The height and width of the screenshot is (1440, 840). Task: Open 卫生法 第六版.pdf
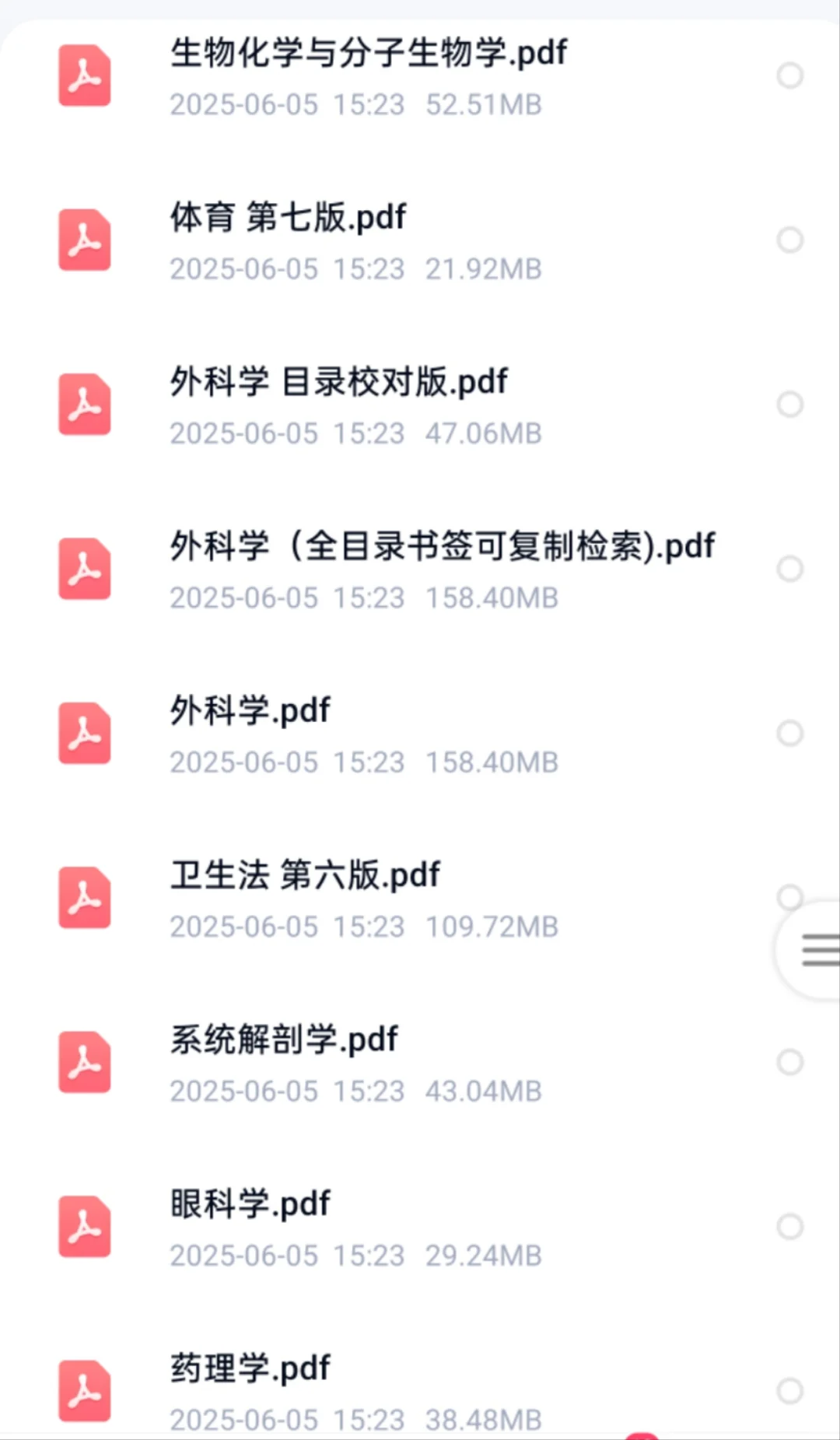pos(420,898)
